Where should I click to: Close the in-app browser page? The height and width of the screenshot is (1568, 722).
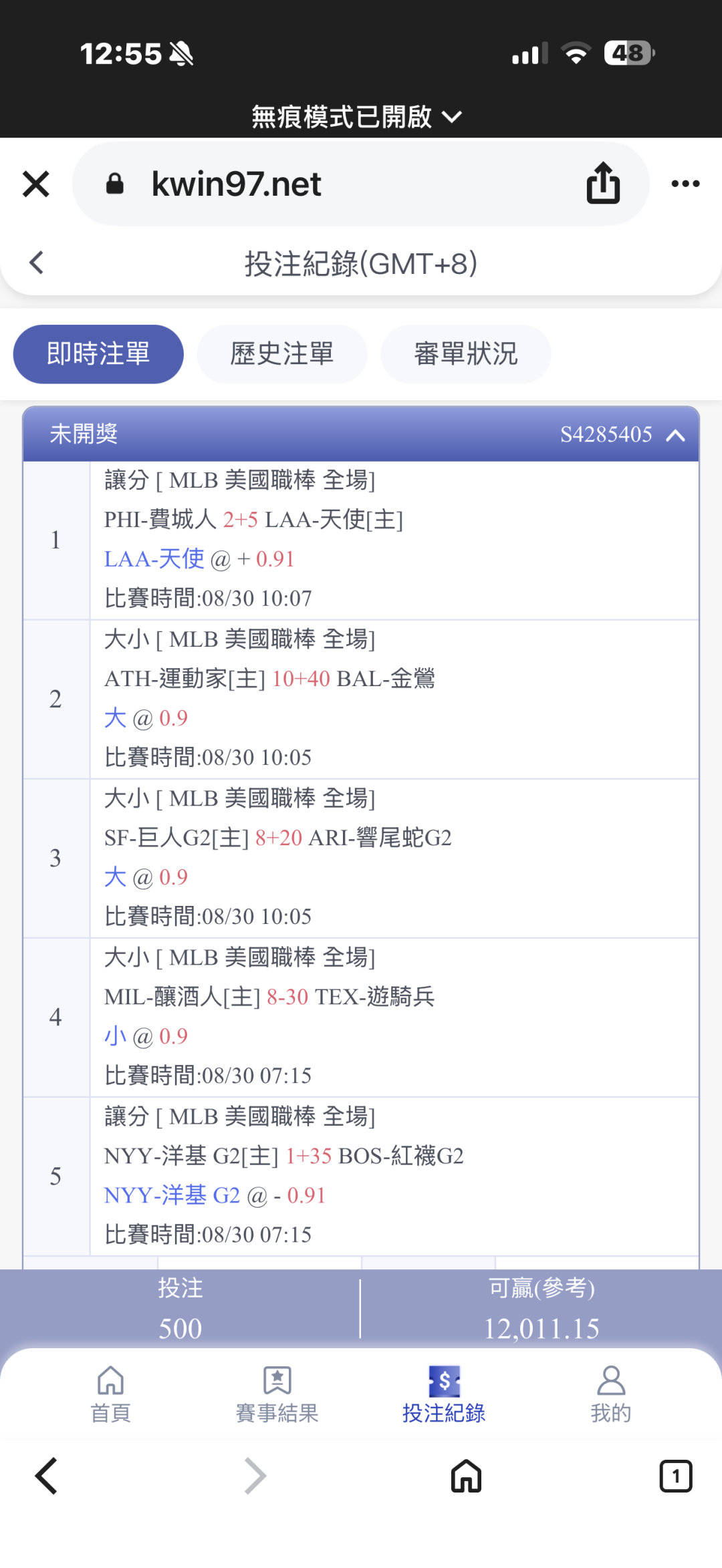point(36,184)
